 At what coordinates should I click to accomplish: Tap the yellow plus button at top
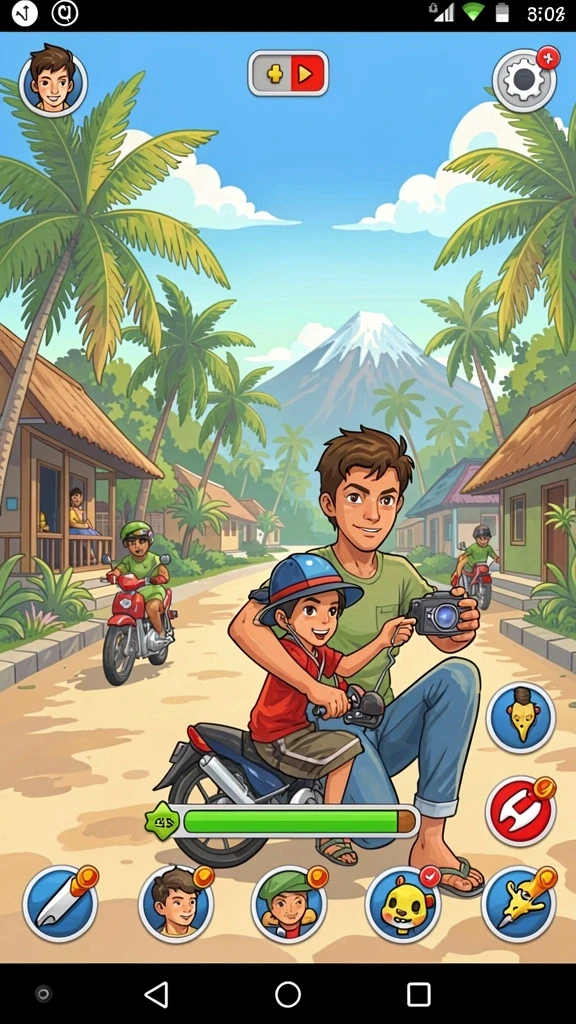[x=273, y=74]
